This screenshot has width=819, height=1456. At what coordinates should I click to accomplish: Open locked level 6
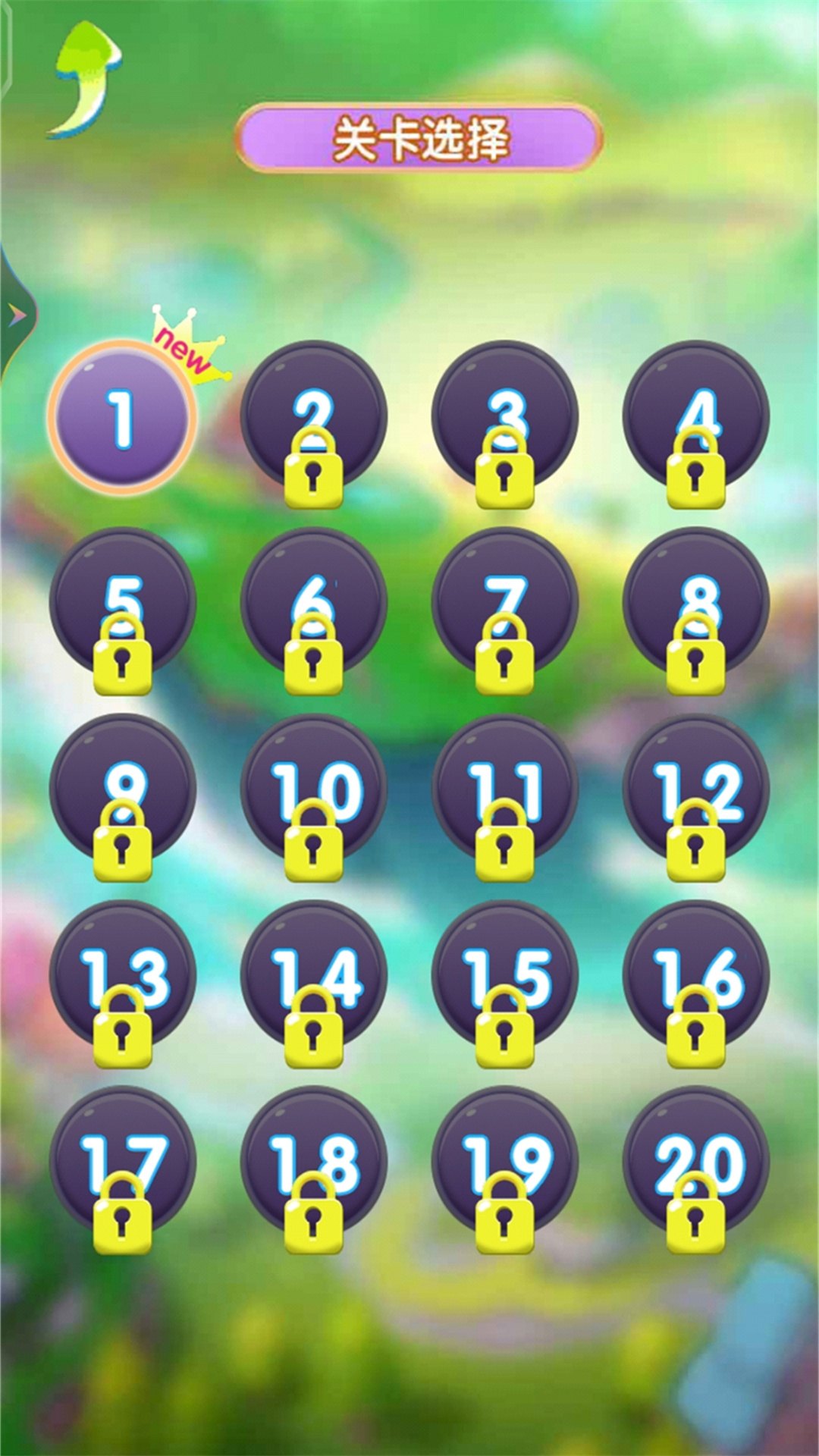(314, 603)
